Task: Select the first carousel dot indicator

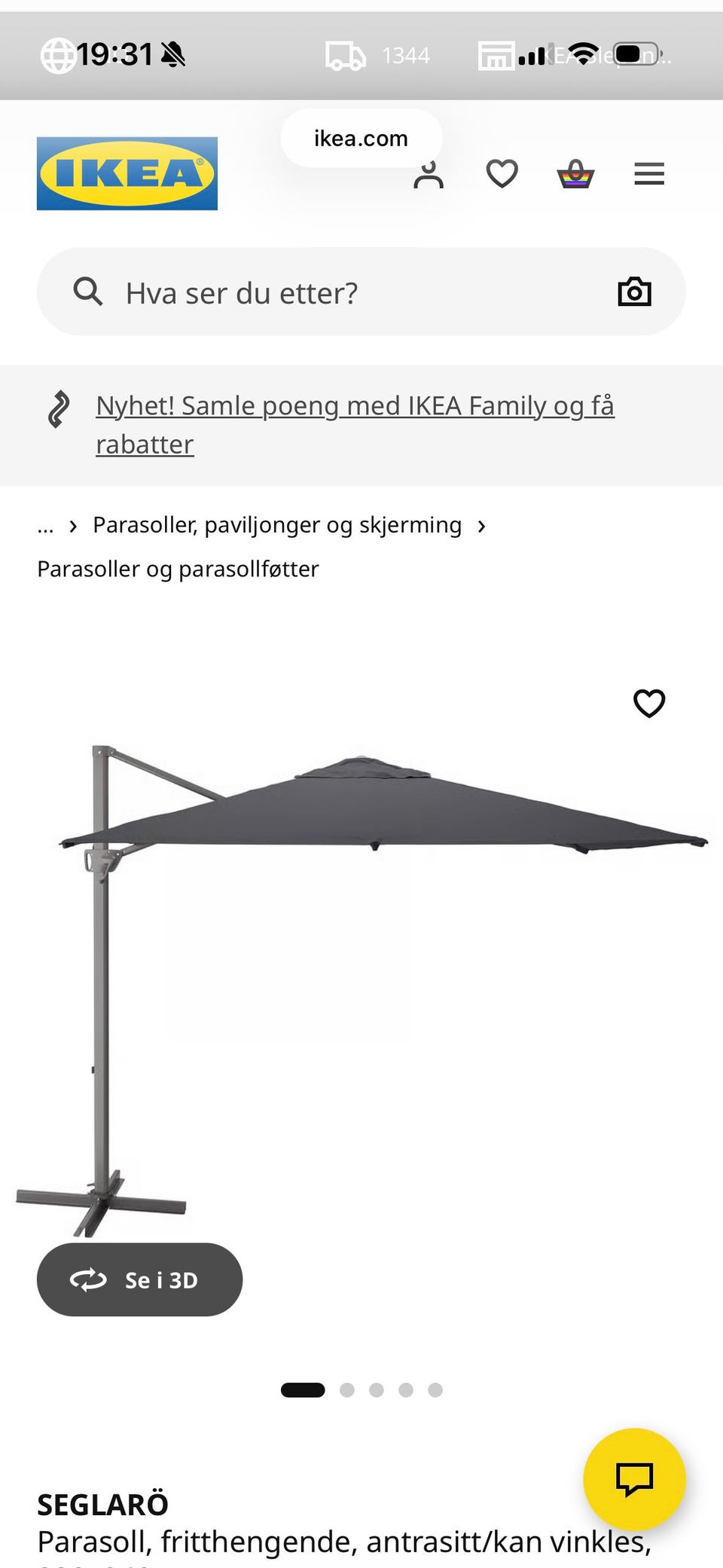Action: 304,1389
